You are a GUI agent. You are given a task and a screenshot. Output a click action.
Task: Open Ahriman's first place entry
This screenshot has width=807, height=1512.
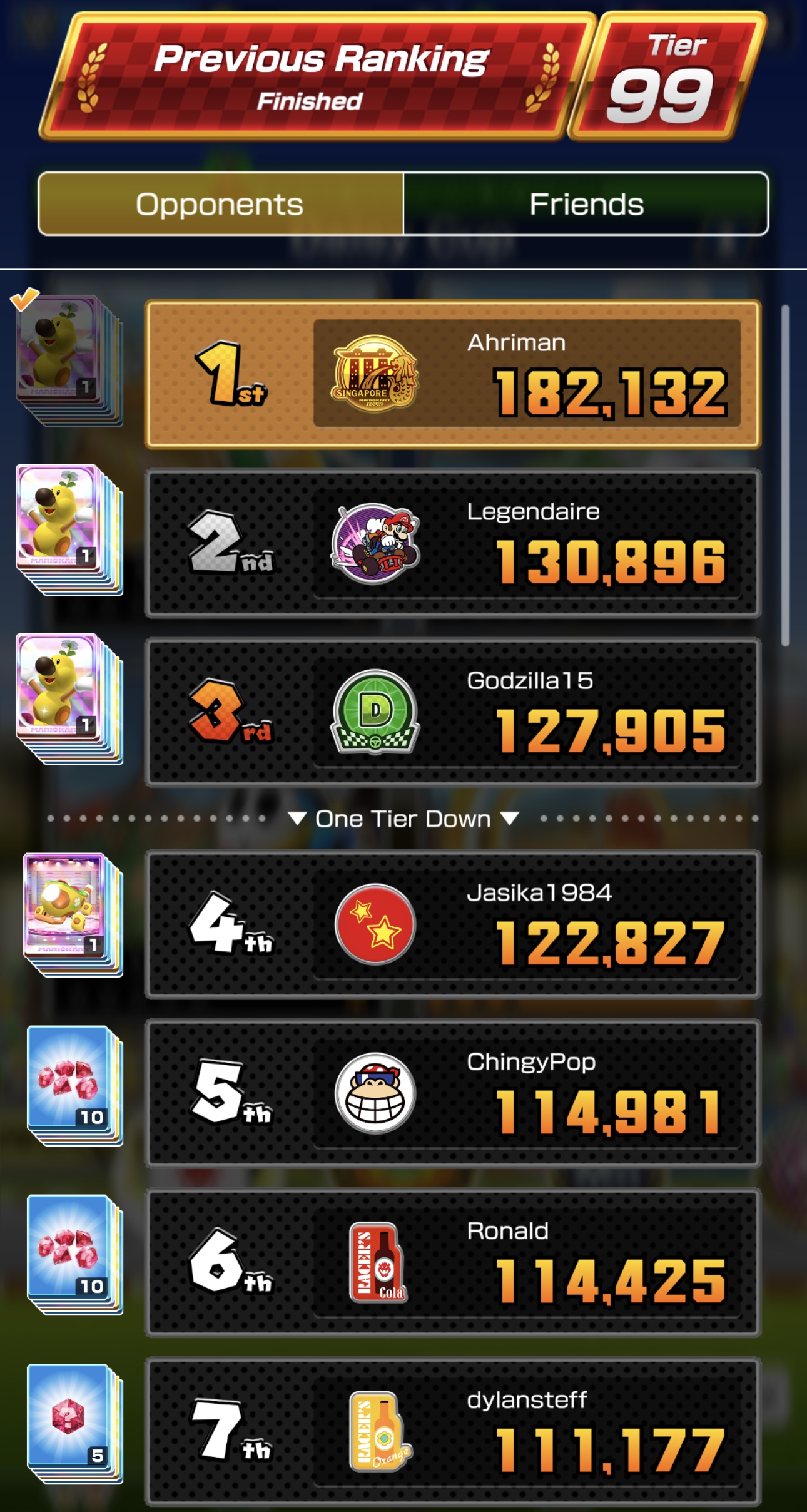coord(453,374)
